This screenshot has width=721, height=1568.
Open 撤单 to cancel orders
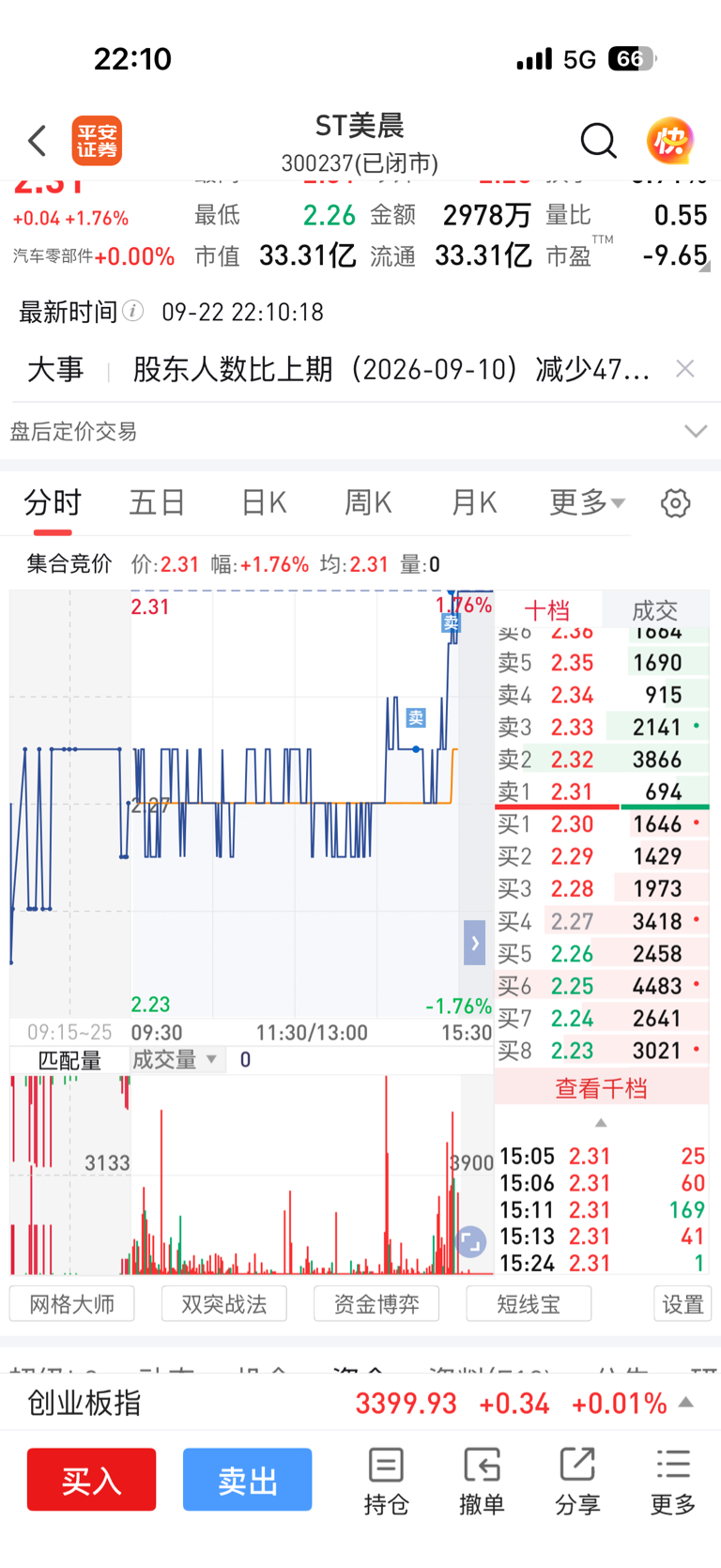coord(482,1482)
